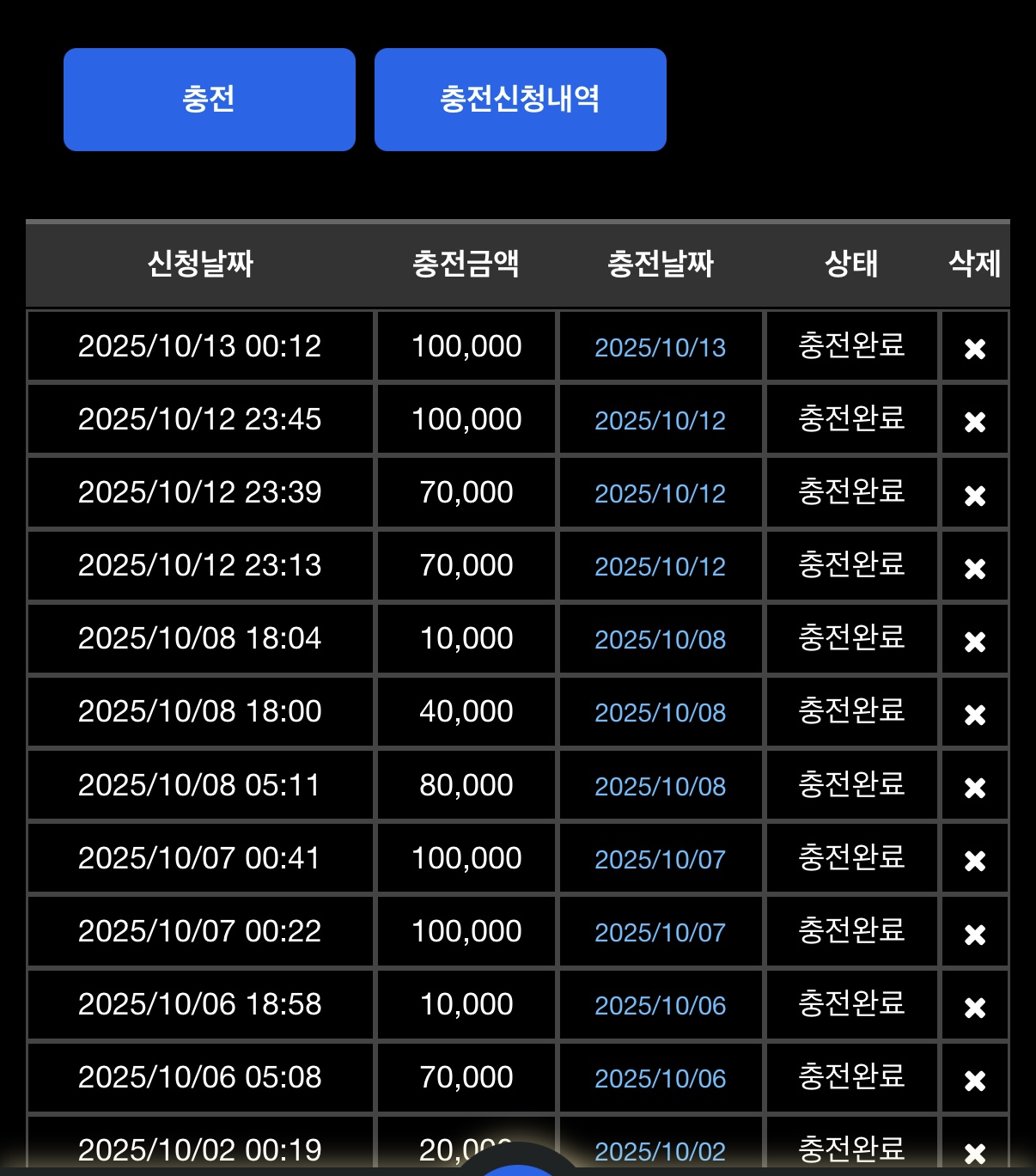
Task: Delete the 2025/10/07 00:41 entry
Action: click(x=974, y=860)
